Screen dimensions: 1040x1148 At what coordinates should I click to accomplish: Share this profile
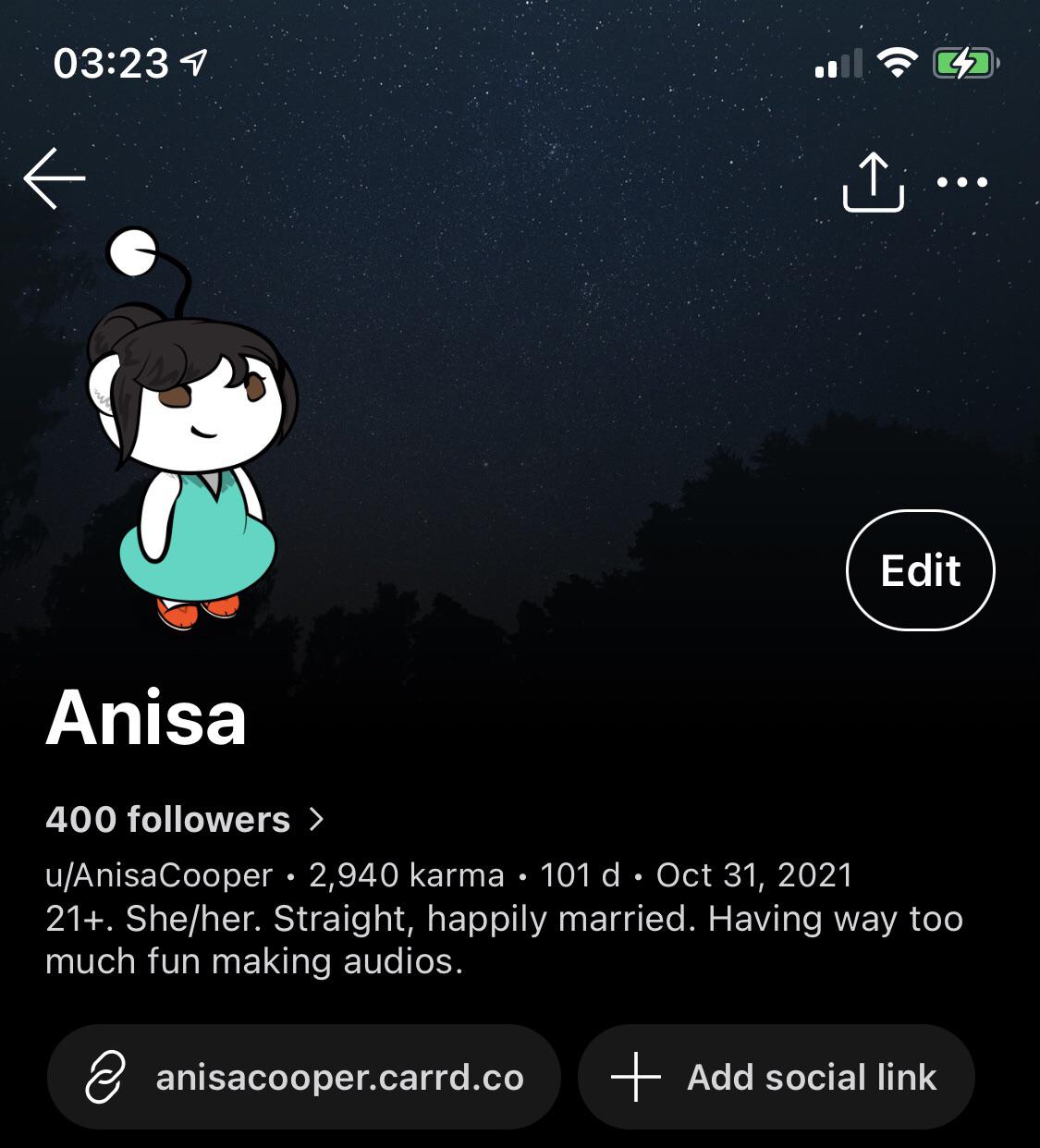tap(873, 182)
